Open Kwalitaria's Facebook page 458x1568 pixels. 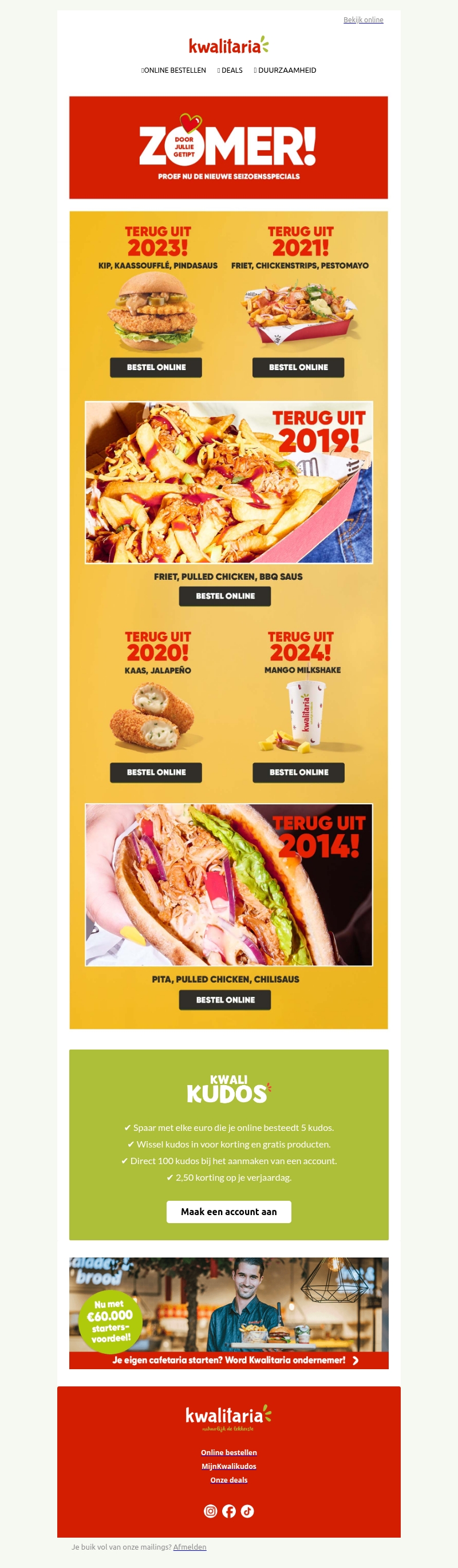click(x=228, y=1511)
